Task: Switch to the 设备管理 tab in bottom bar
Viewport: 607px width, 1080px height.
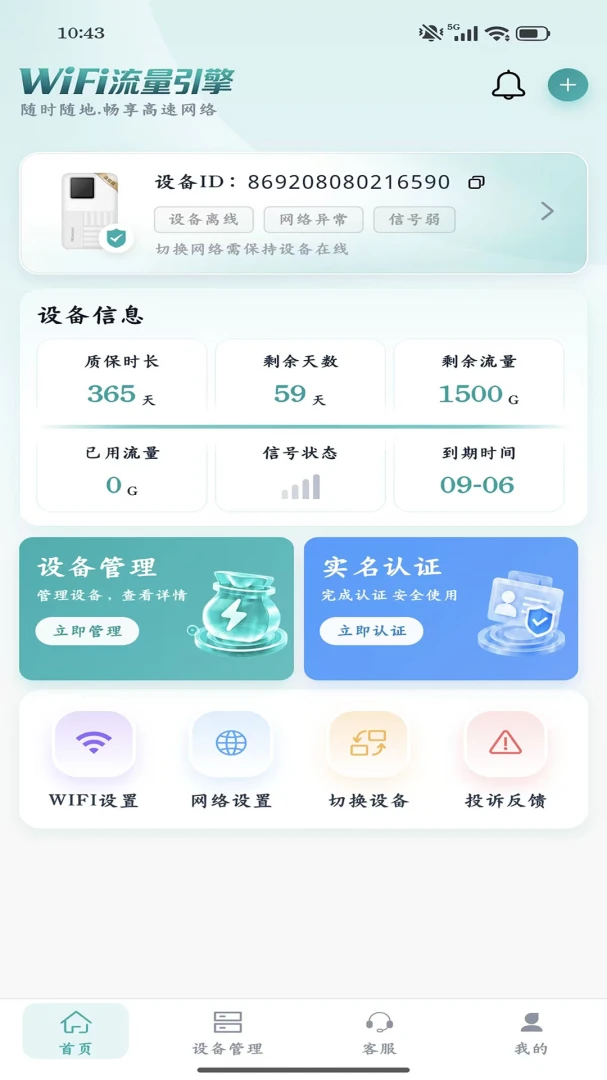Action: pos(227,1032)
